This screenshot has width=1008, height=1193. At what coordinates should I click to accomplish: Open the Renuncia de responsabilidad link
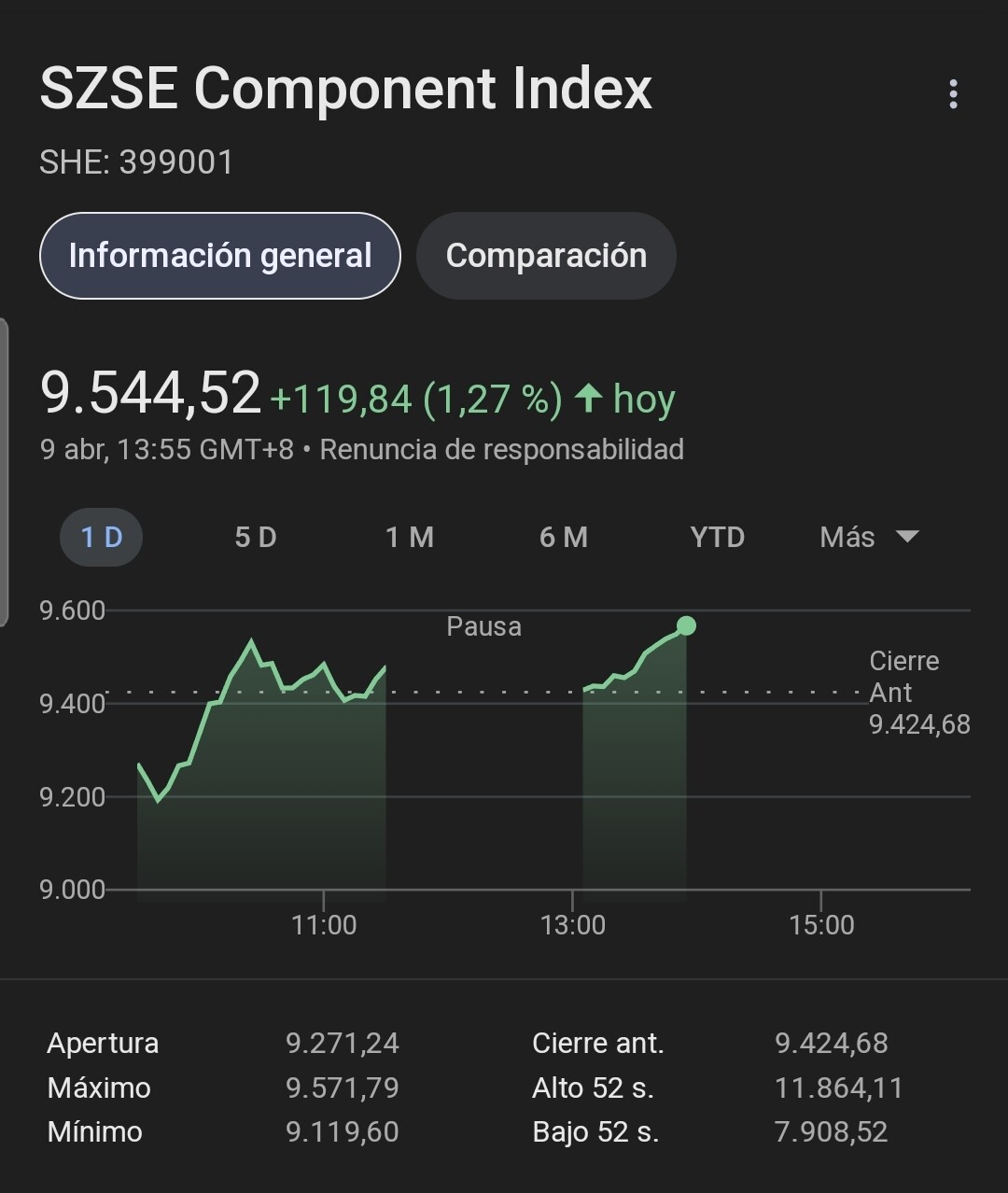click(501, 449)
